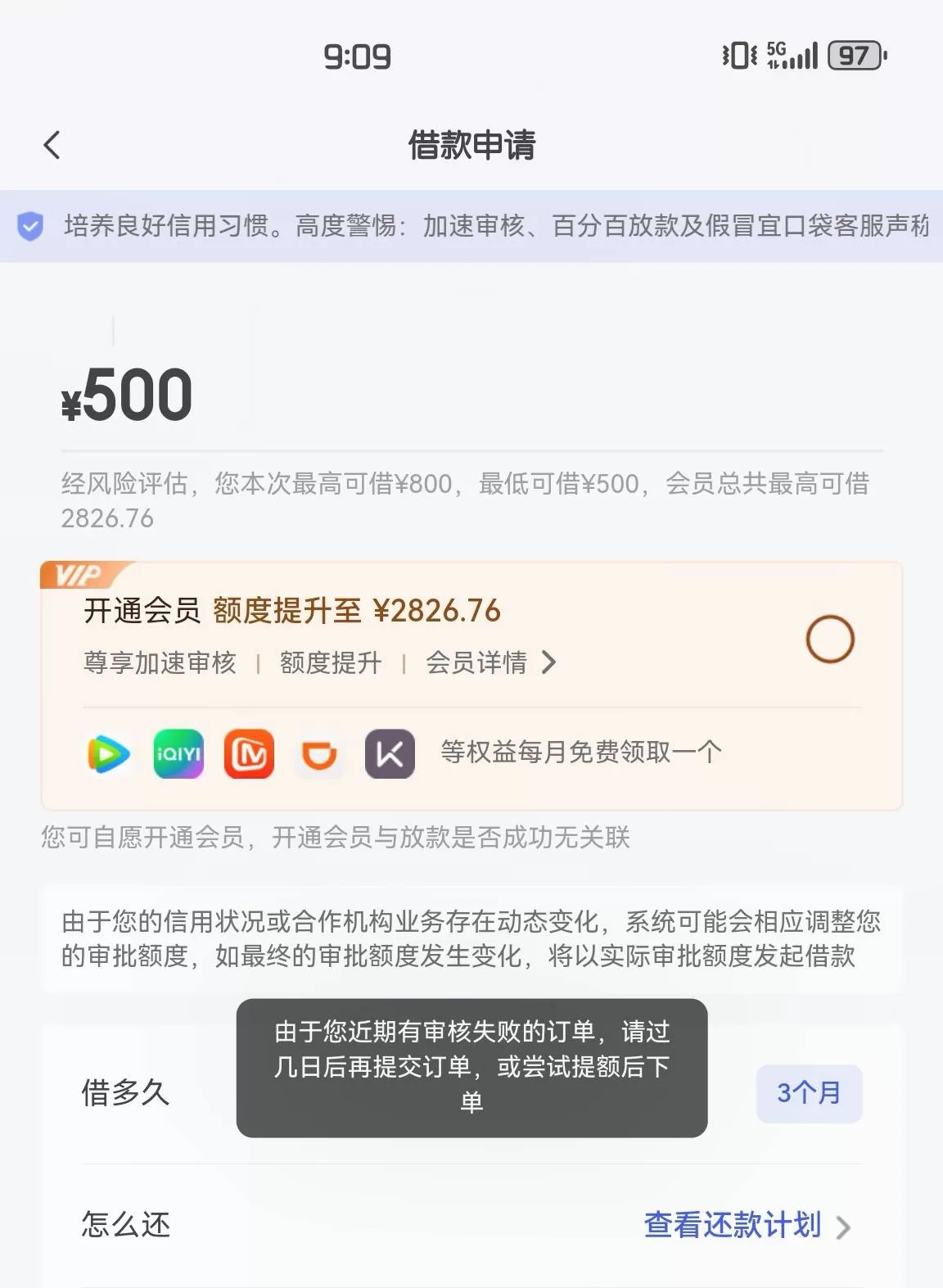Tap the ¥500 loan amount field
Viewport: 943px width, 1288px height.
coord(125,395)
